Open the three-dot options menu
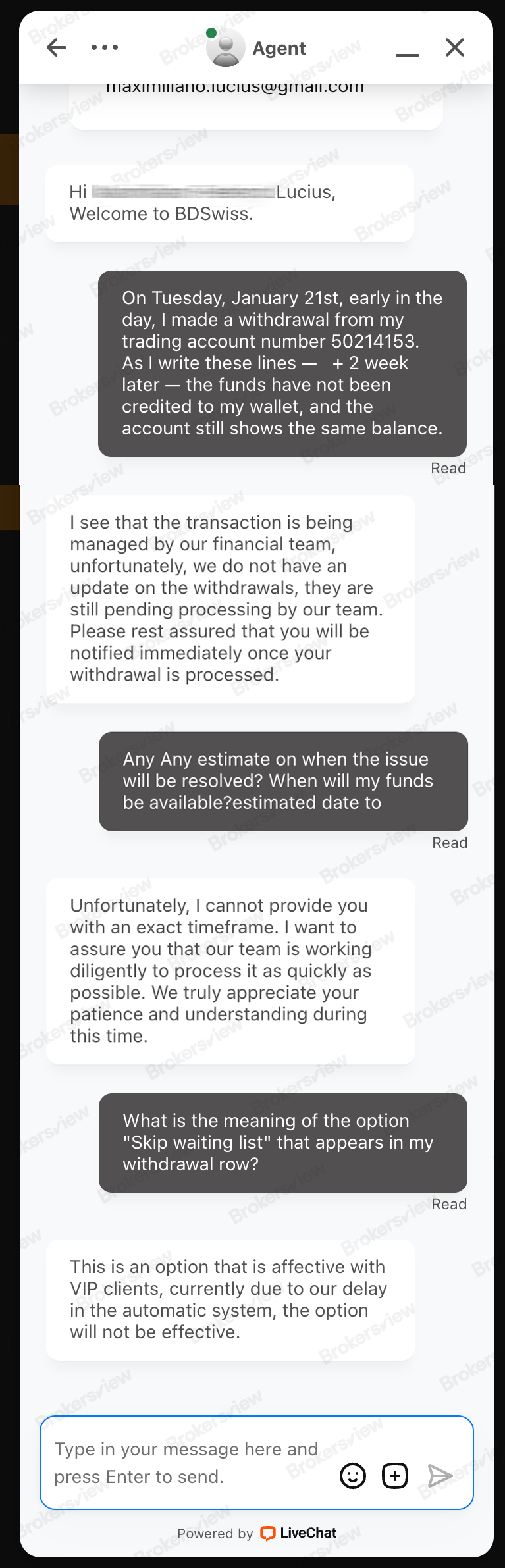Screen dimensions: 505x1568 pos(105,47)
